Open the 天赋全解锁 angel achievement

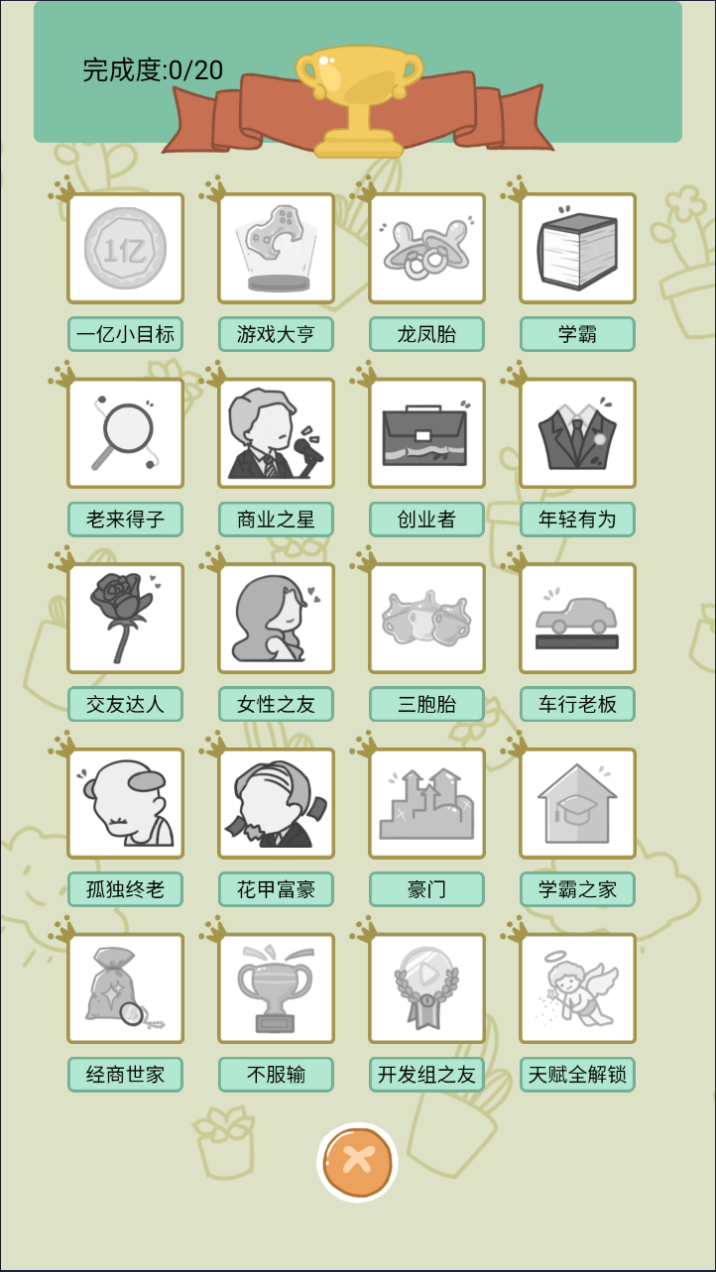[x=577, y=989]
